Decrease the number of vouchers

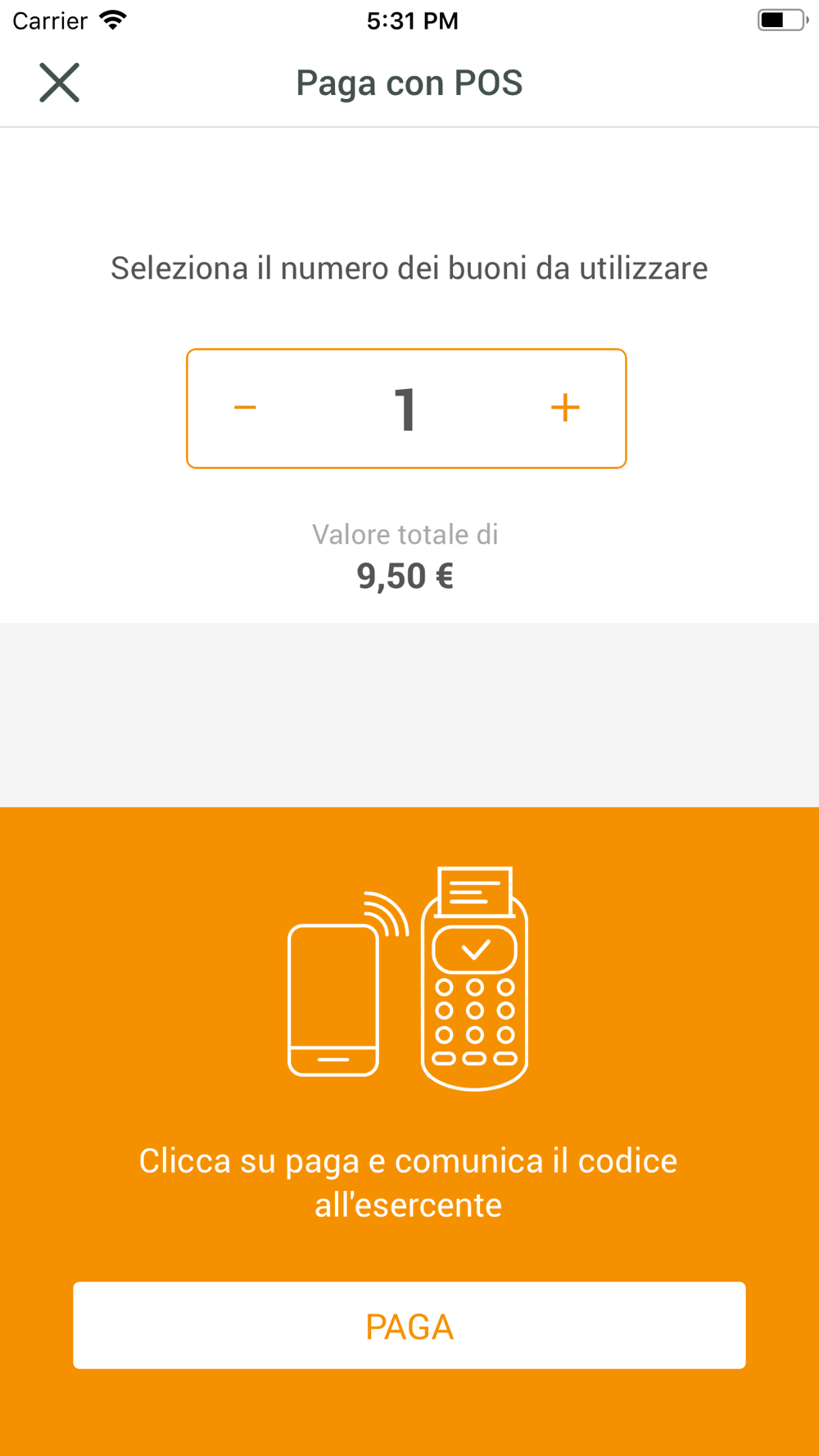click(x=245, y=408)
